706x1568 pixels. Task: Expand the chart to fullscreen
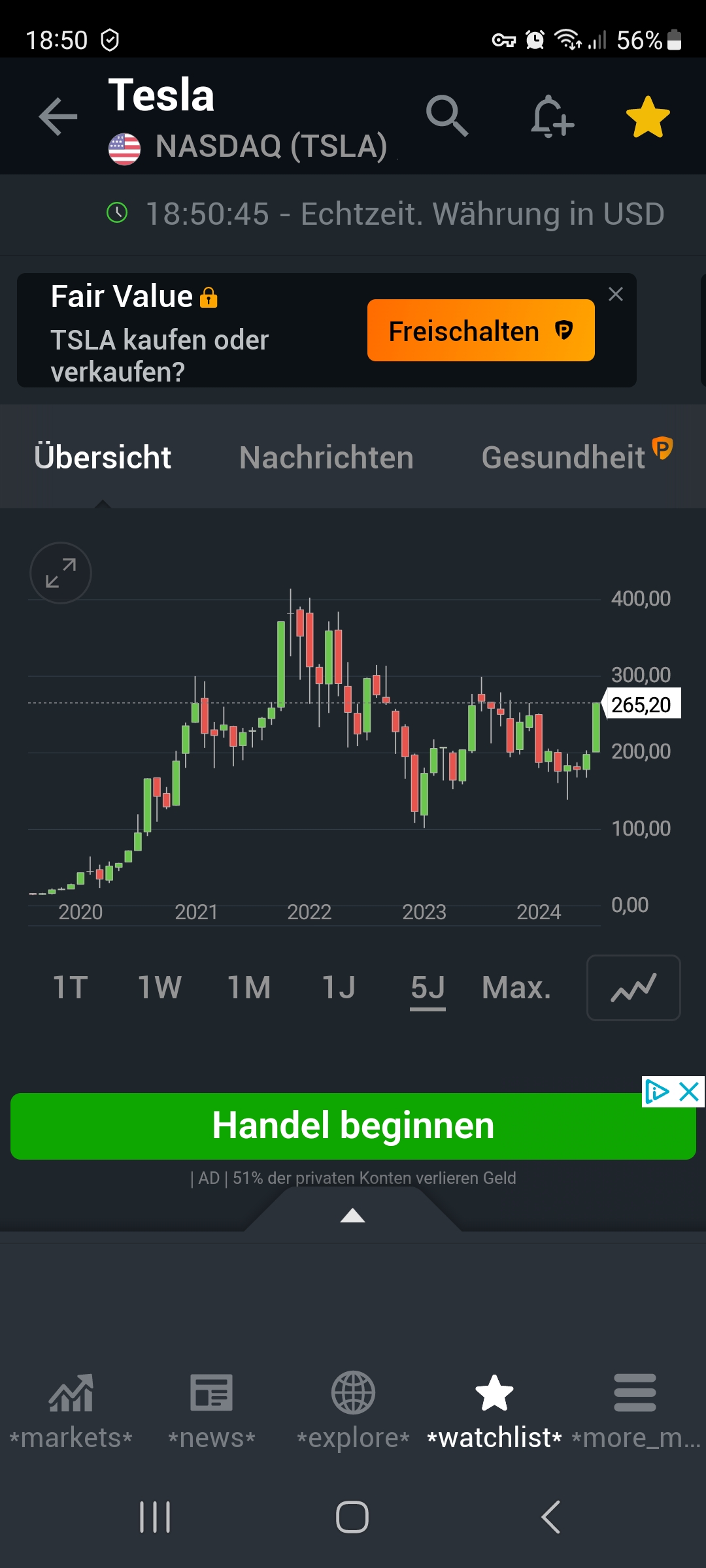(61, 573)
